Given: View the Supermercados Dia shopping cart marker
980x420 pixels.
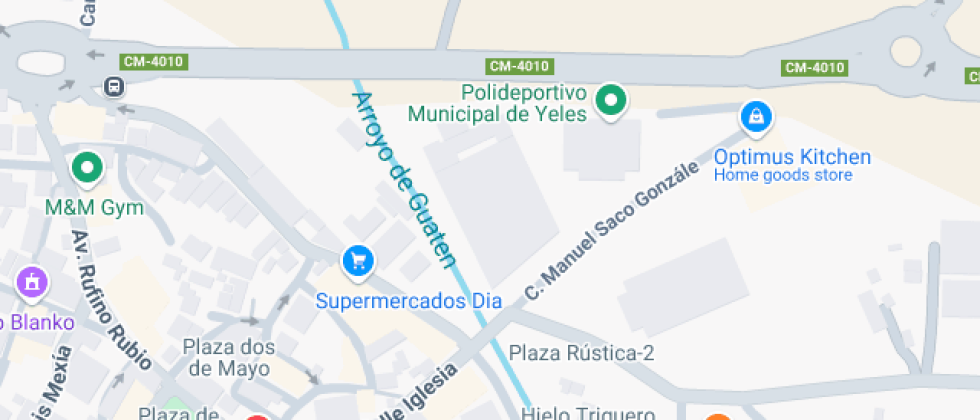Looking at the screenshot, I should [358, 262].
